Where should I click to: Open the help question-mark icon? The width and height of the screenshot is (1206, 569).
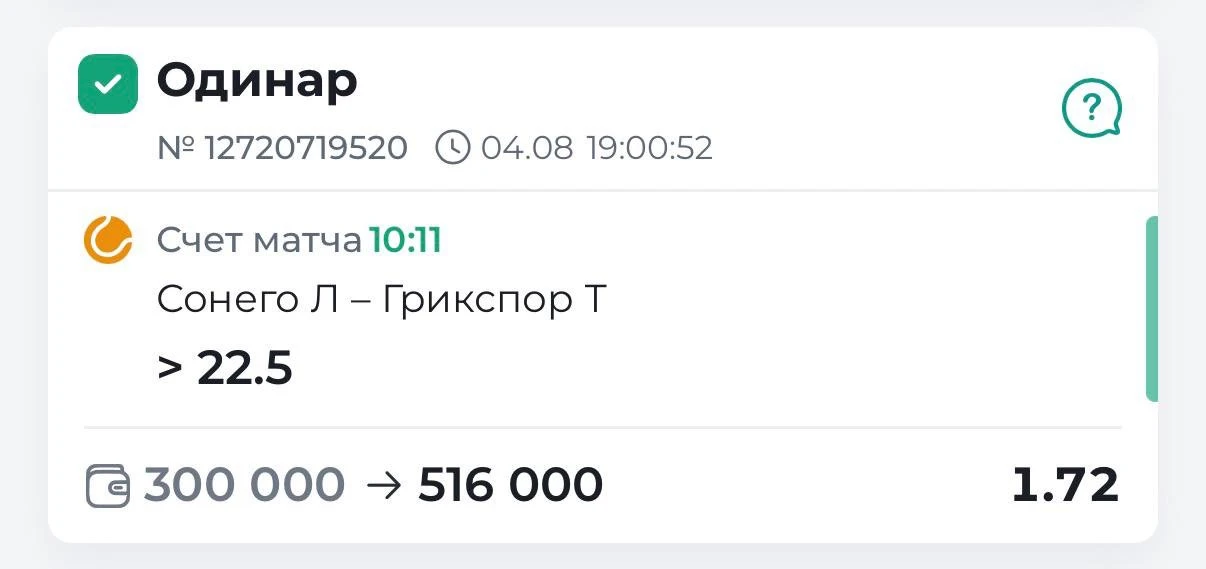(1091, 108)
